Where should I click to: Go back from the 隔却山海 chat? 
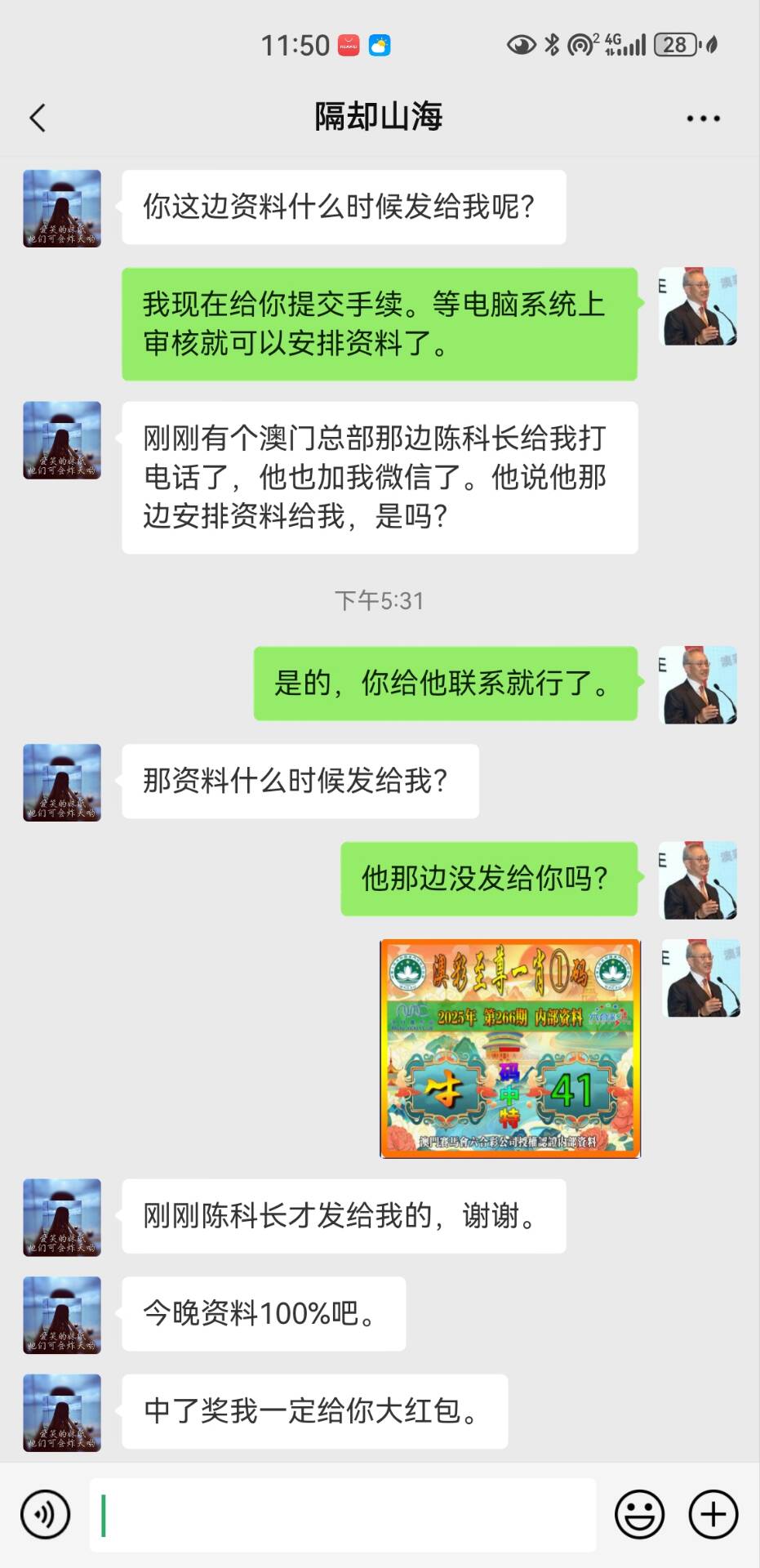click(x=38, y=118)
